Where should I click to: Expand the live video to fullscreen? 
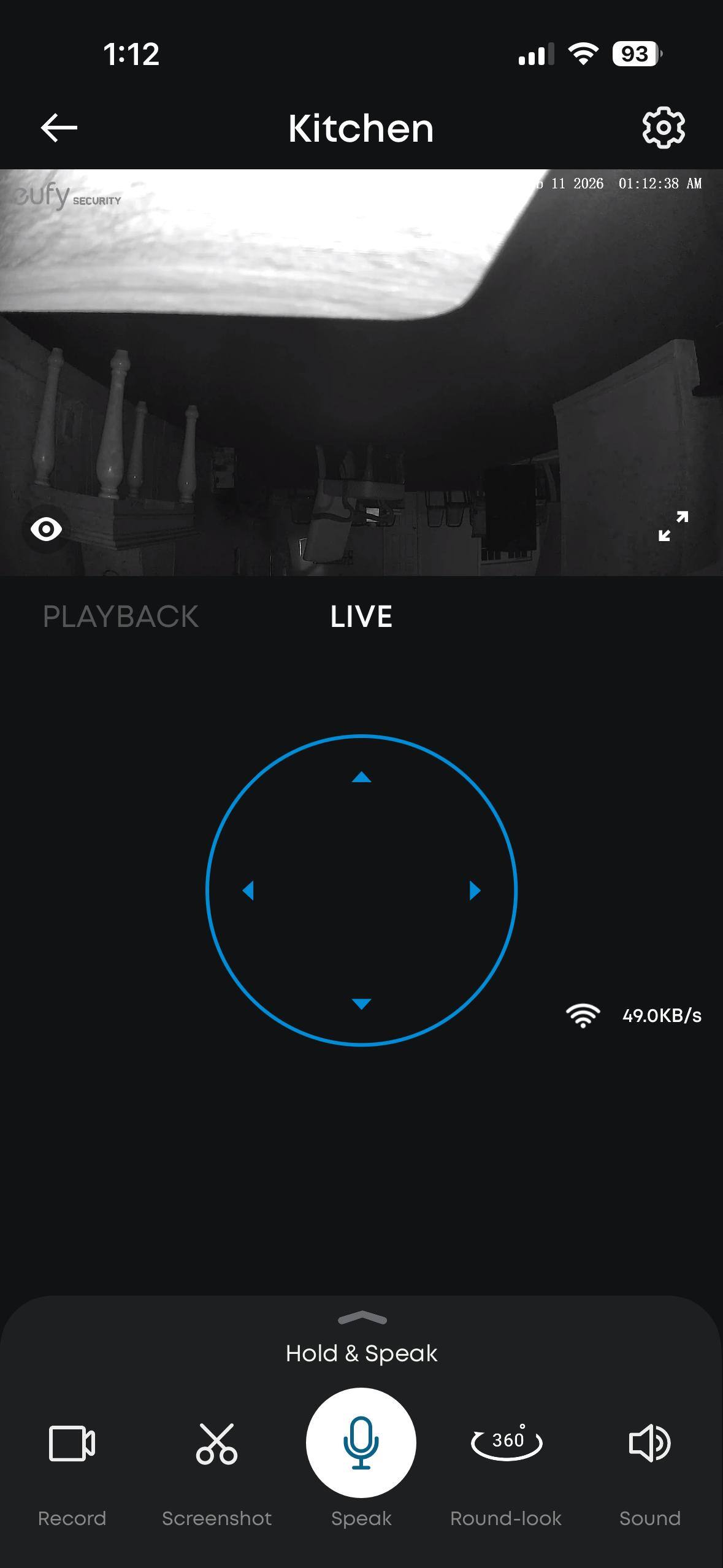[673, 526]
